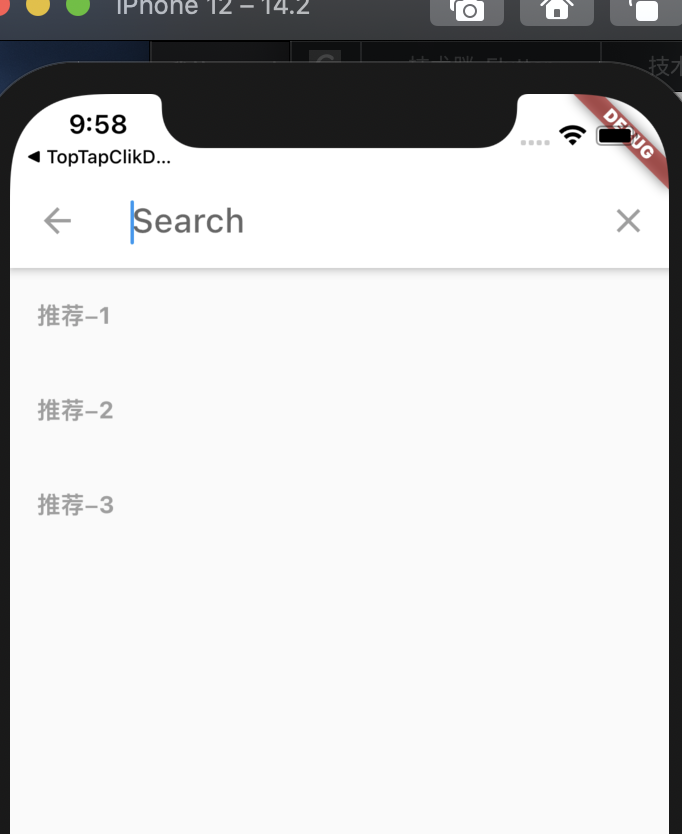The height and width of the screenshot is (834, 682).
Task: Go back using the arrow icon
Action: 58,221
